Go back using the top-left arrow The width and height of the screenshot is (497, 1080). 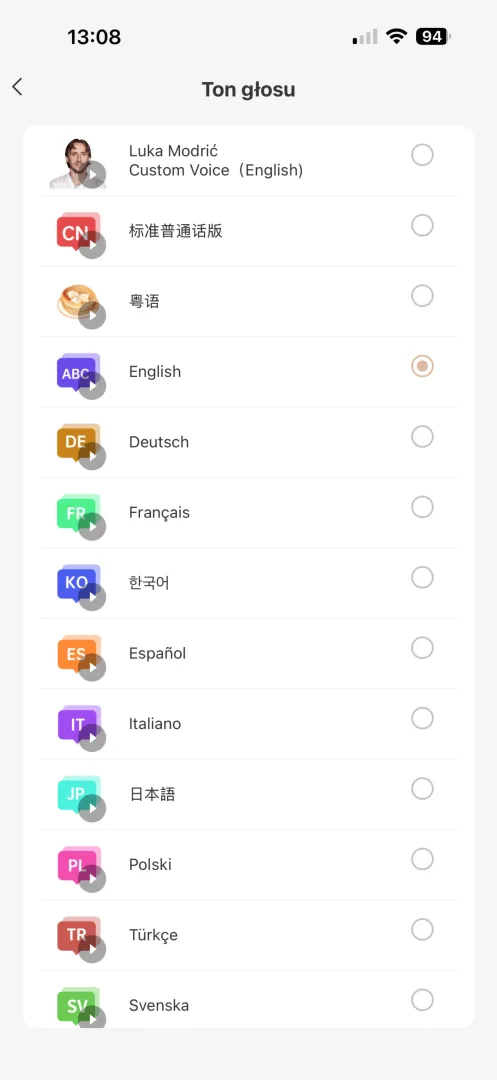(x=17, y=87)
